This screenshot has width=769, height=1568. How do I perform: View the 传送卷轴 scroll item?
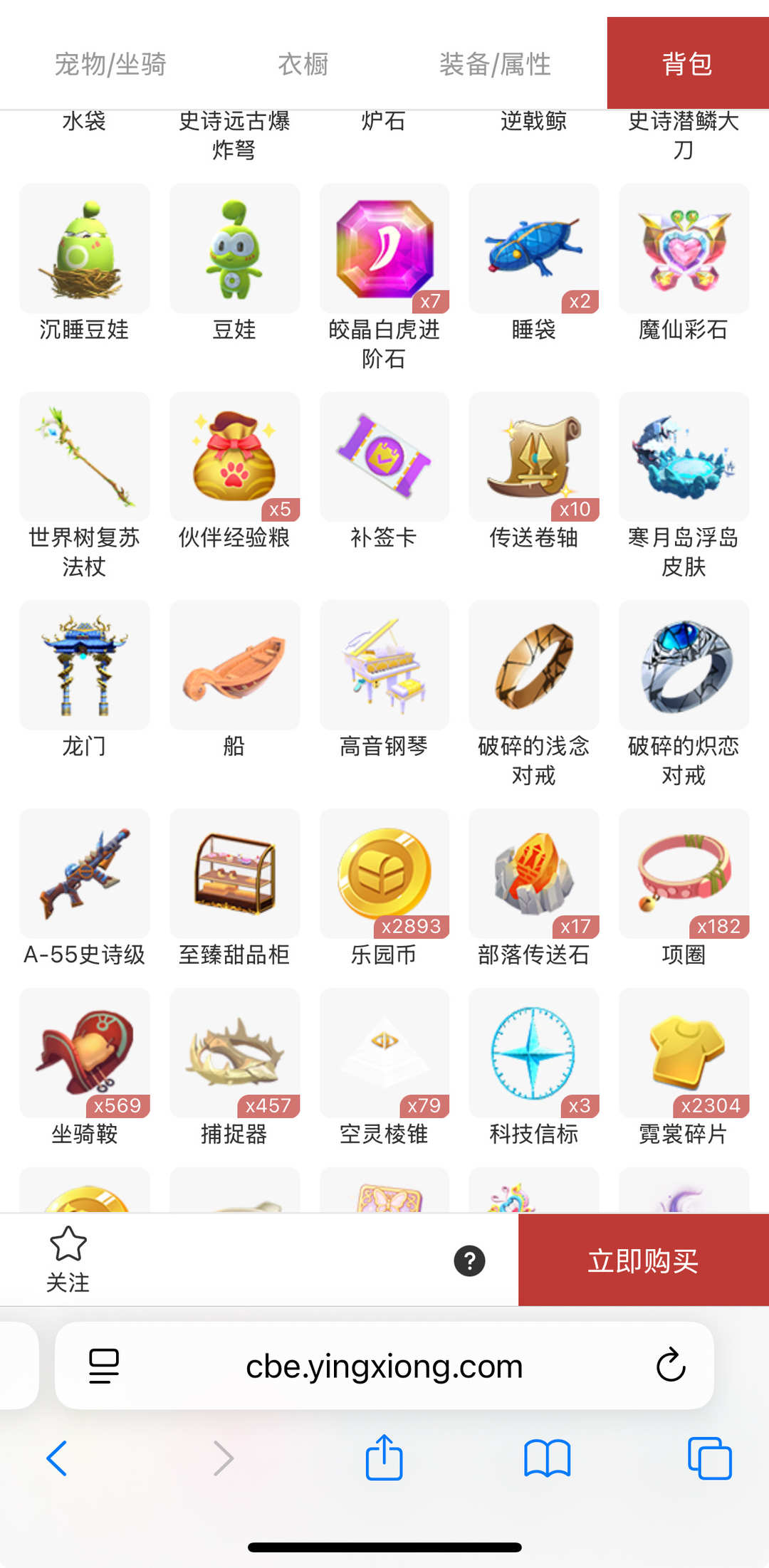pyautogui.click(x=533, y=456)
